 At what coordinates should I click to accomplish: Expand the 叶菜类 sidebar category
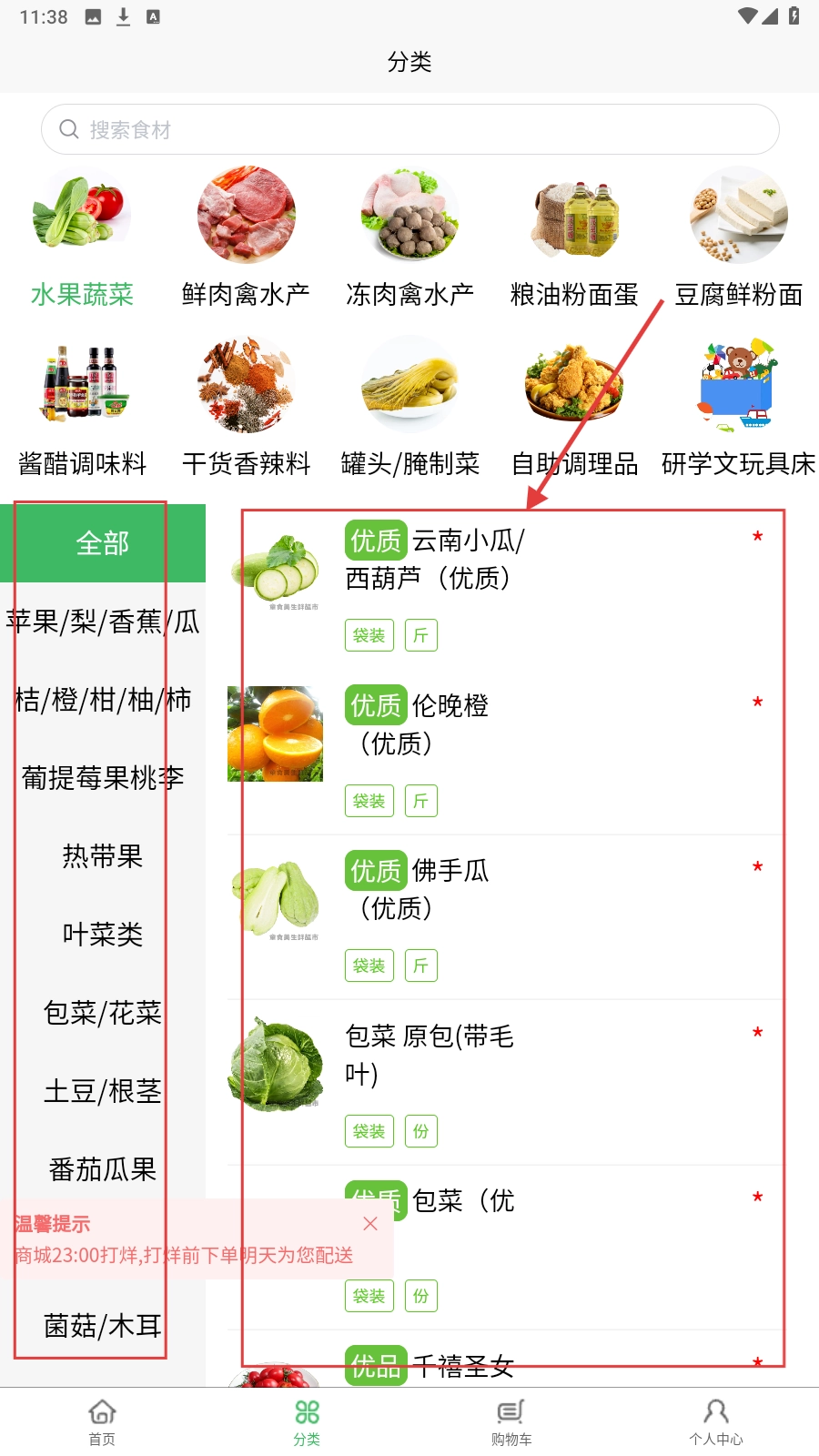click(103, 934)
